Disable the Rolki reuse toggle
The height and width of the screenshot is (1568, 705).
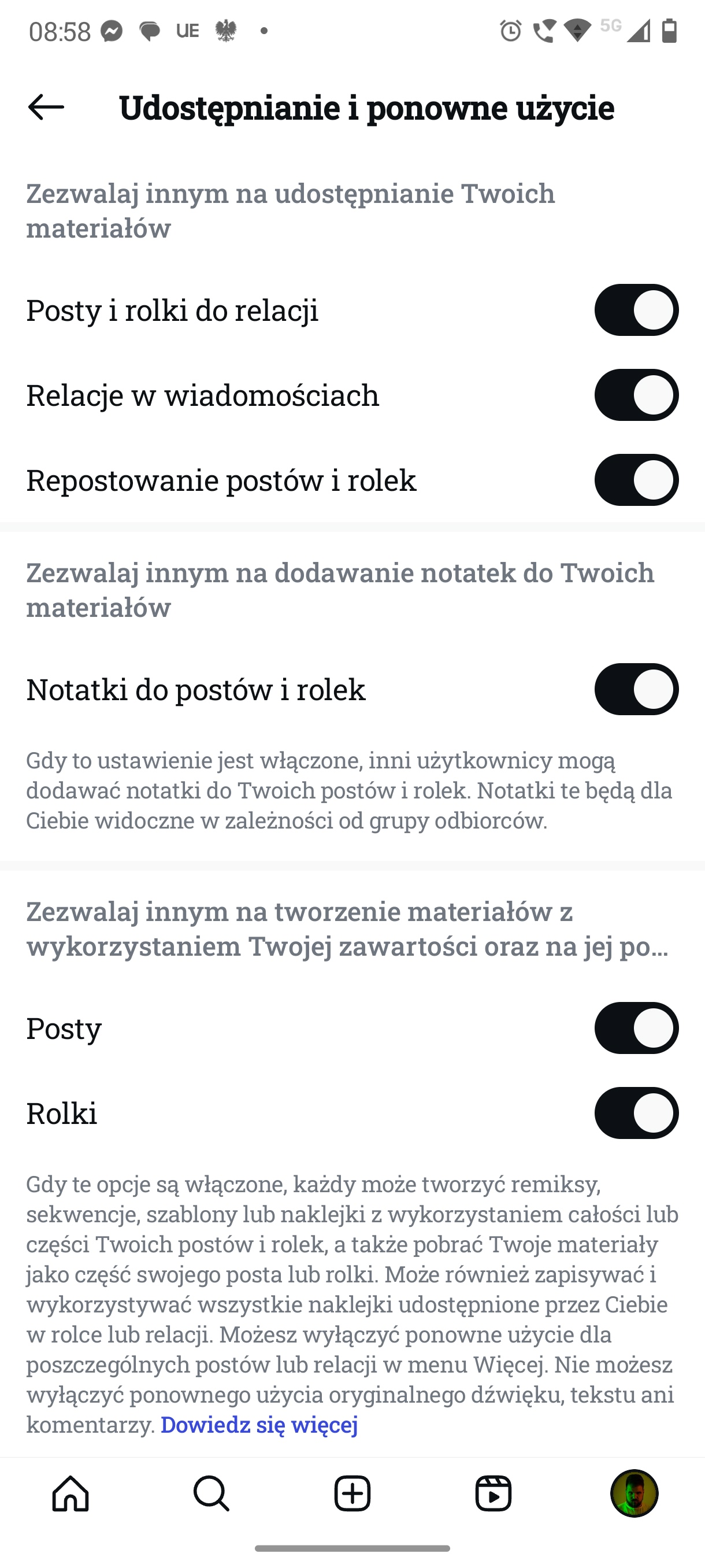point(636,1114)
